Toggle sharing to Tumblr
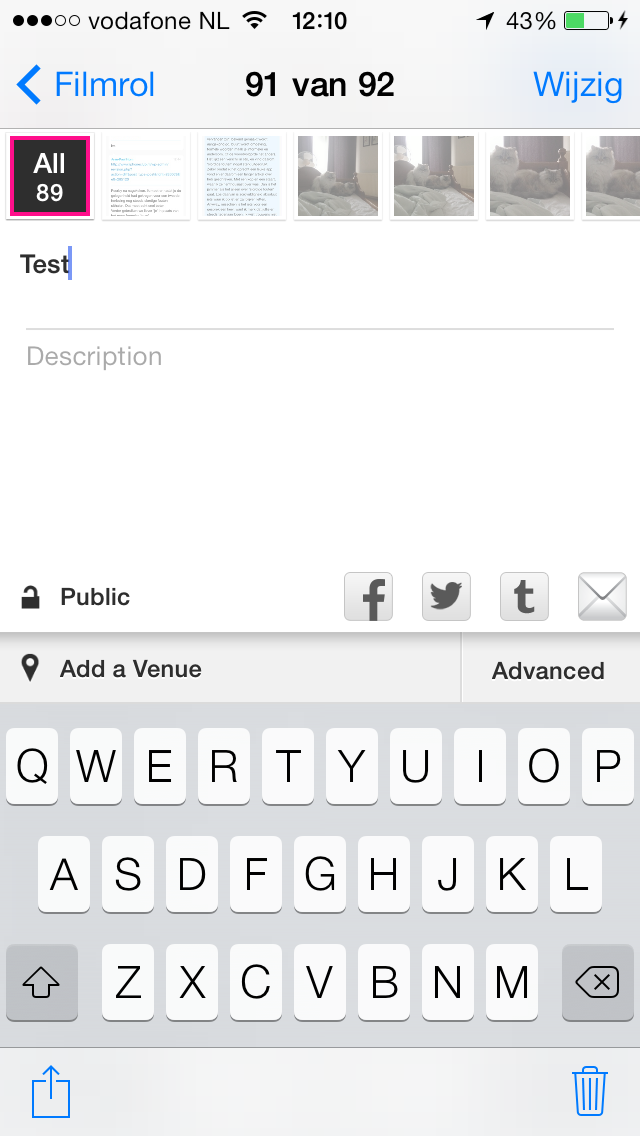 point(525,597)
